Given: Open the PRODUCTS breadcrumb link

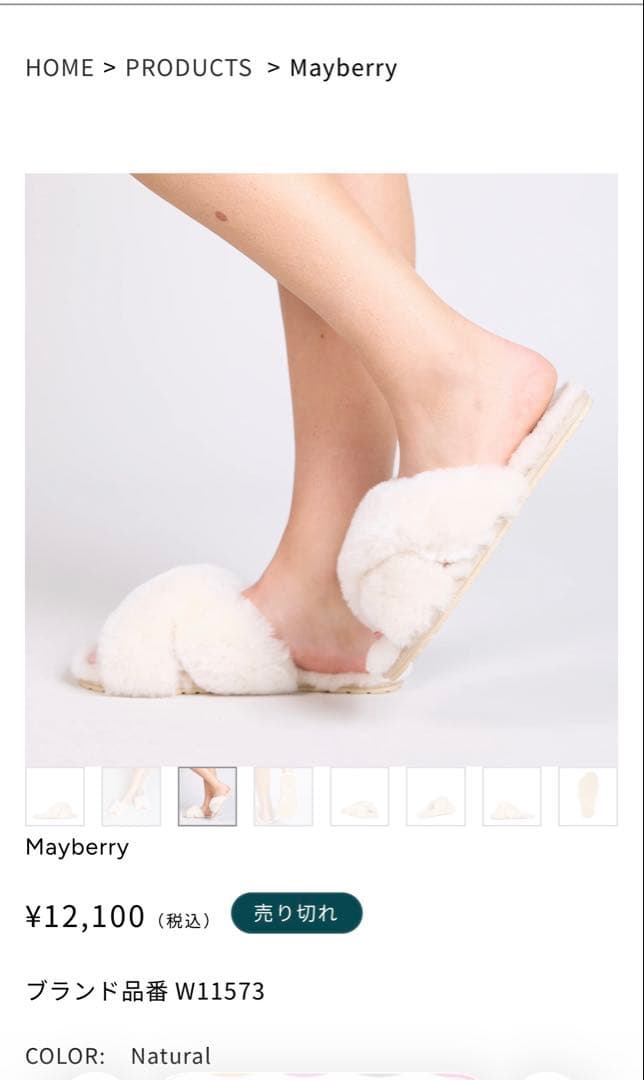Looking at the screenshot, I should pyautogui.click(x=189, y=68).
